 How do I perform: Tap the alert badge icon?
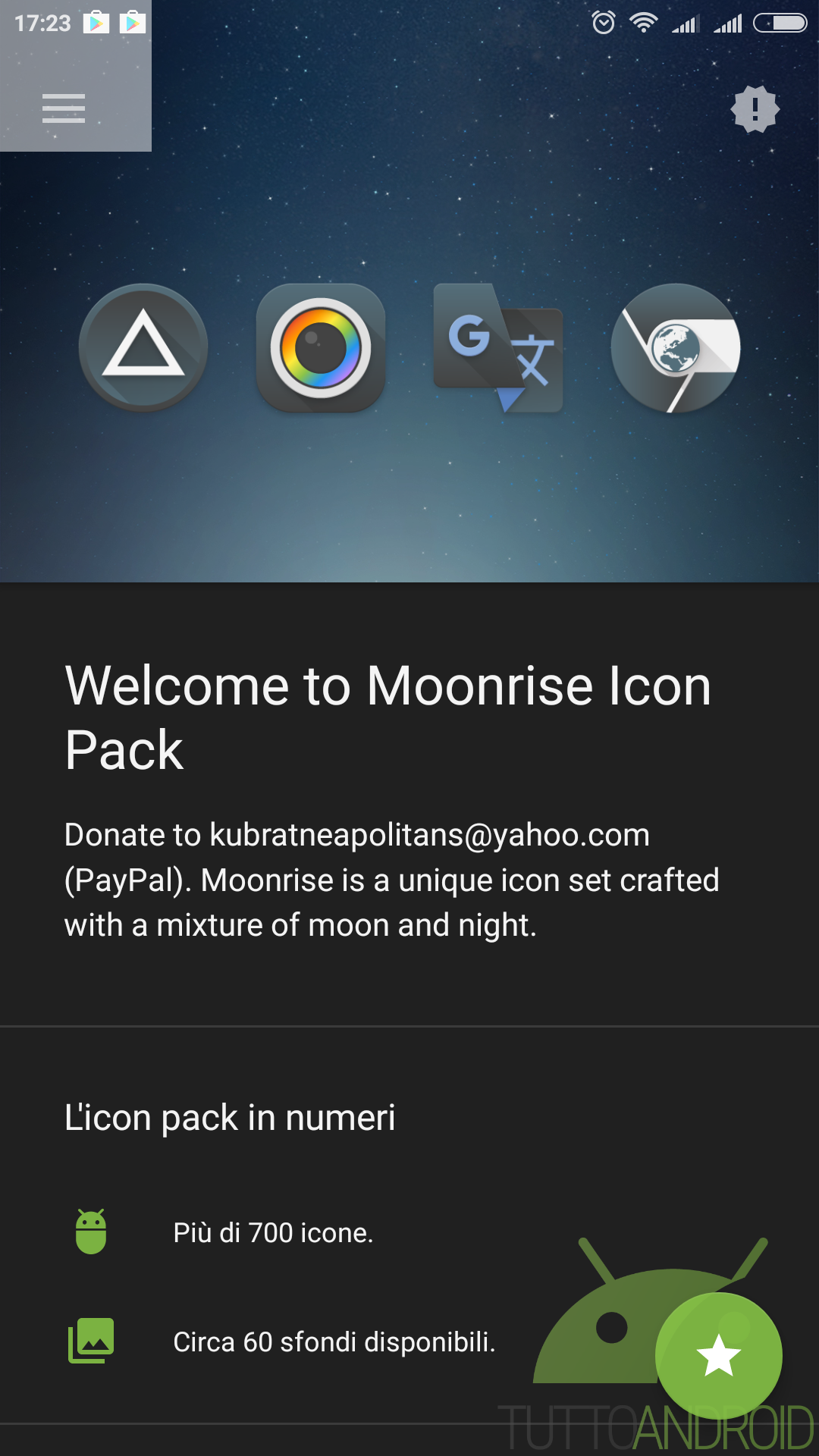755,109
